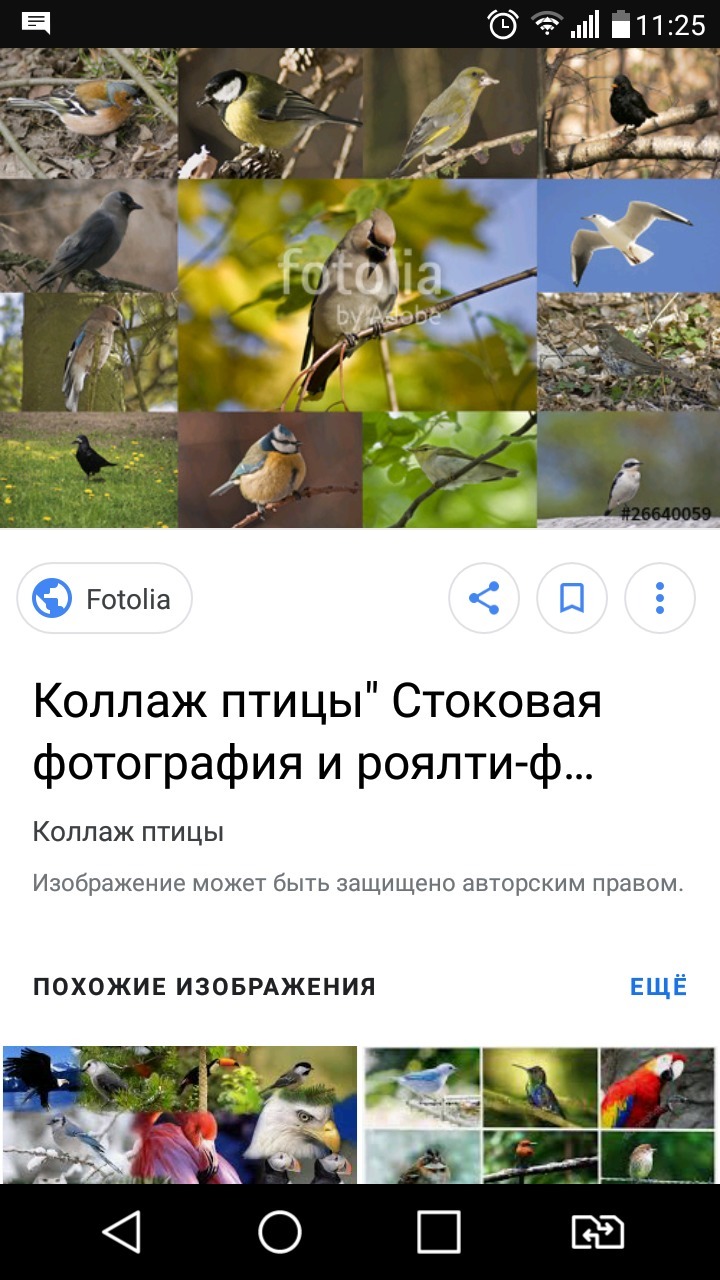Open the main bird collage image
Screen dimensions: 720x1280
pyautogui.click(x=360, y=288)
